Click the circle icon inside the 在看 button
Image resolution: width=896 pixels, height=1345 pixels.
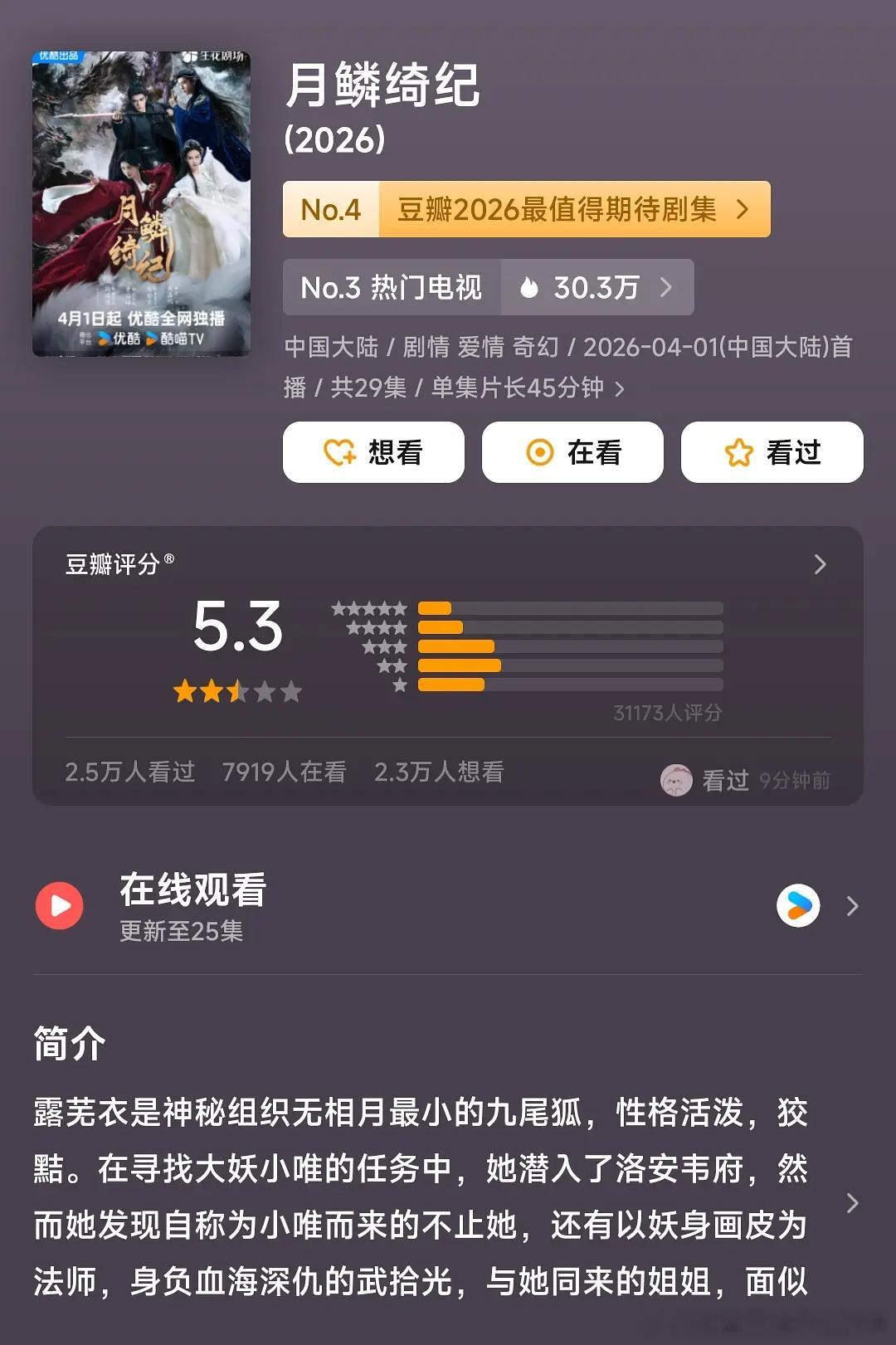coord(539,452)
